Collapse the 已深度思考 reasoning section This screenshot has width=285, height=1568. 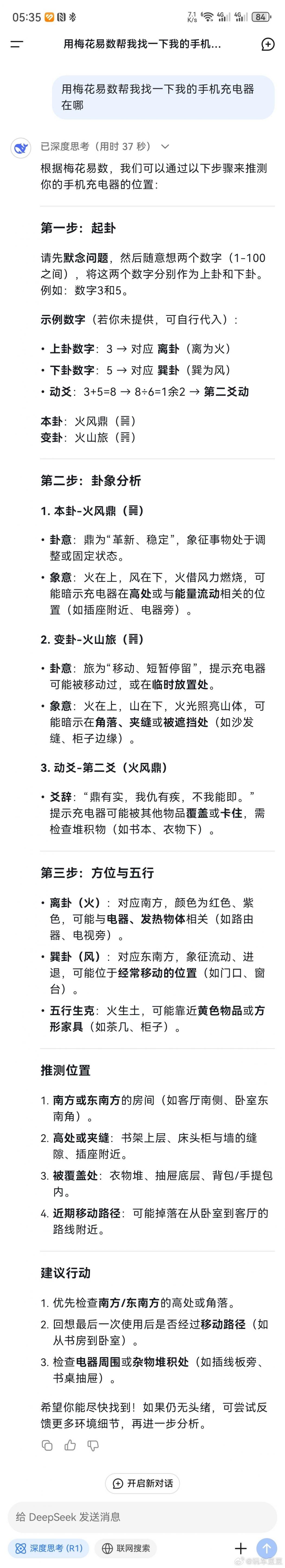coord(164,146)
